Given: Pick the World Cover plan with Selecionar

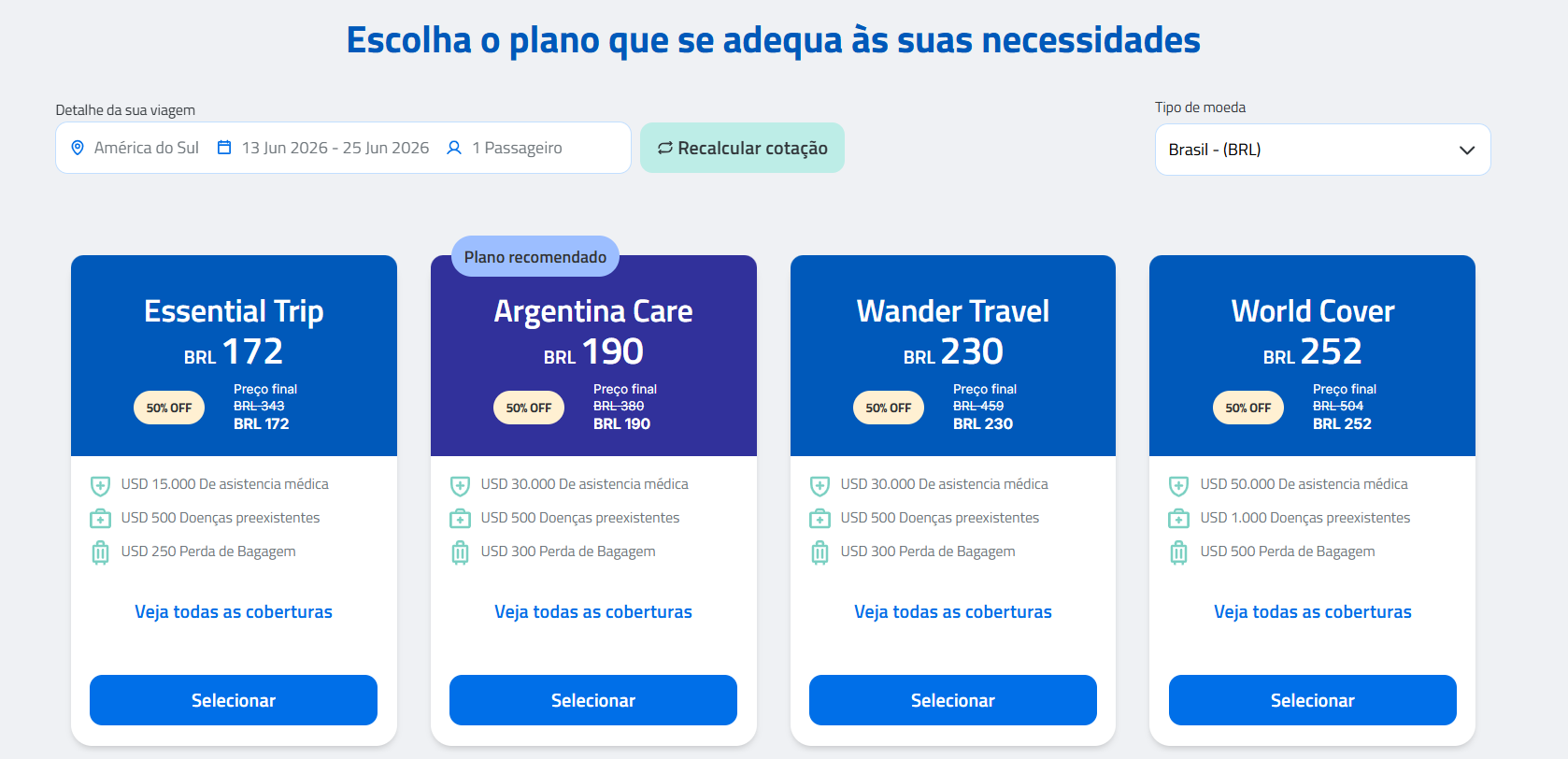Looking at the screenshot, I should [1312, 700].
